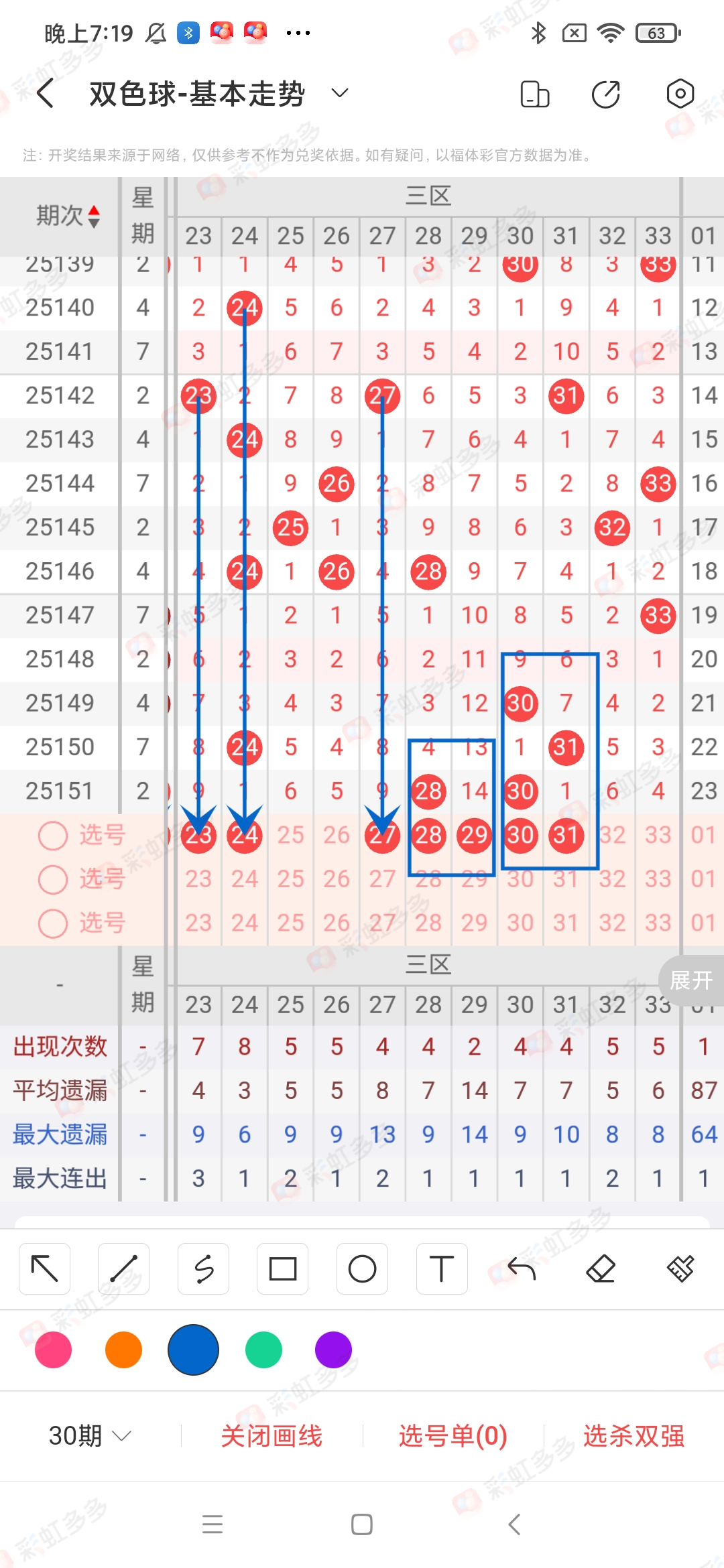Open chart settings via the gear icon
This screenshot has width=724, height=1568.
tap(680, 94)
